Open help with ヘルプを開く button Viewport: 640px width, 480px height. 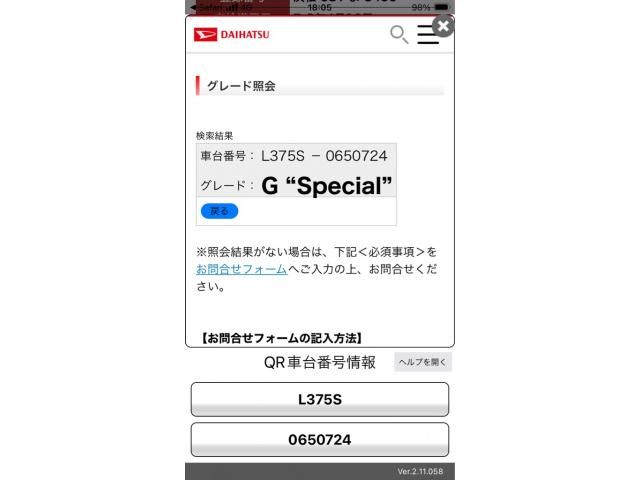pyautogui.click(x=423, y=362)
